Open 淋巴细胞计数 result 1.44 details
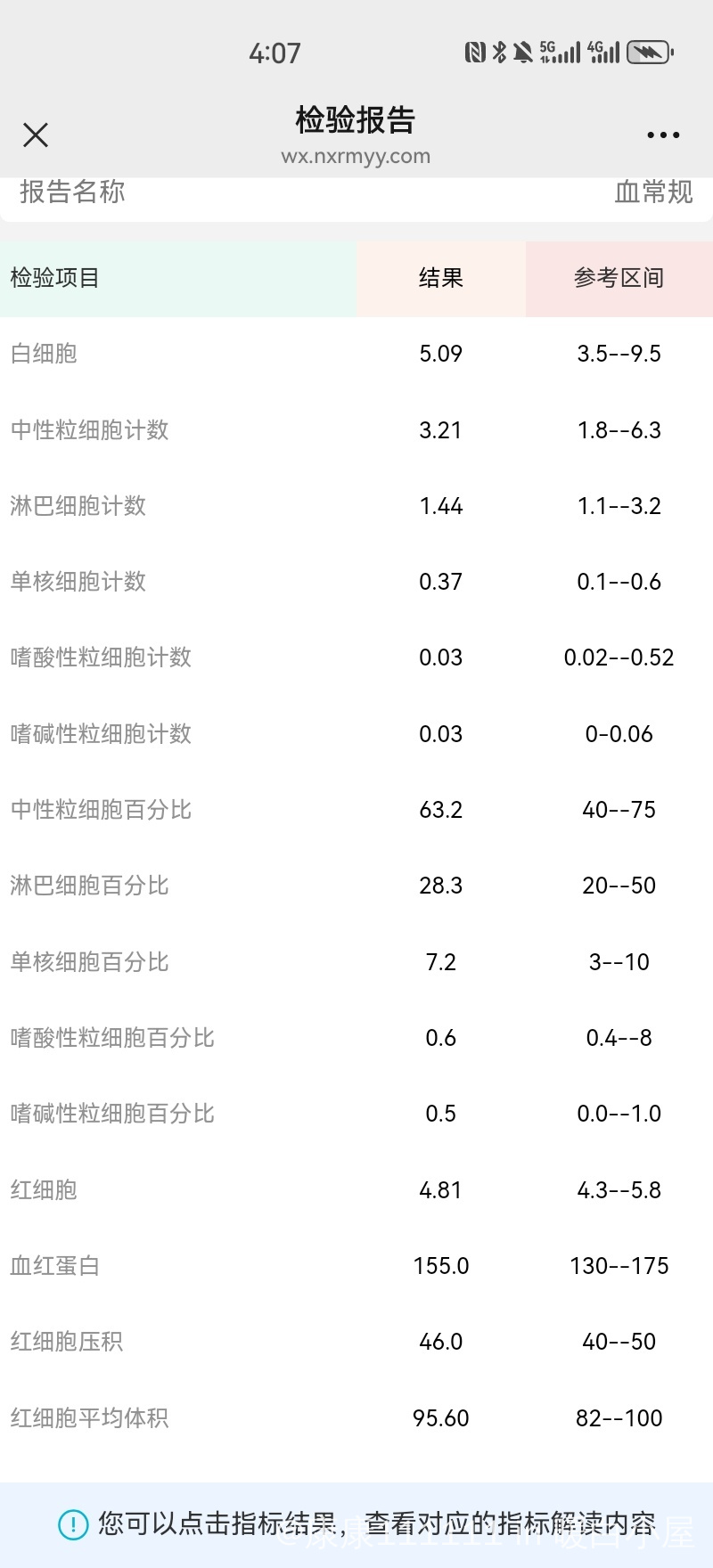 440,506
